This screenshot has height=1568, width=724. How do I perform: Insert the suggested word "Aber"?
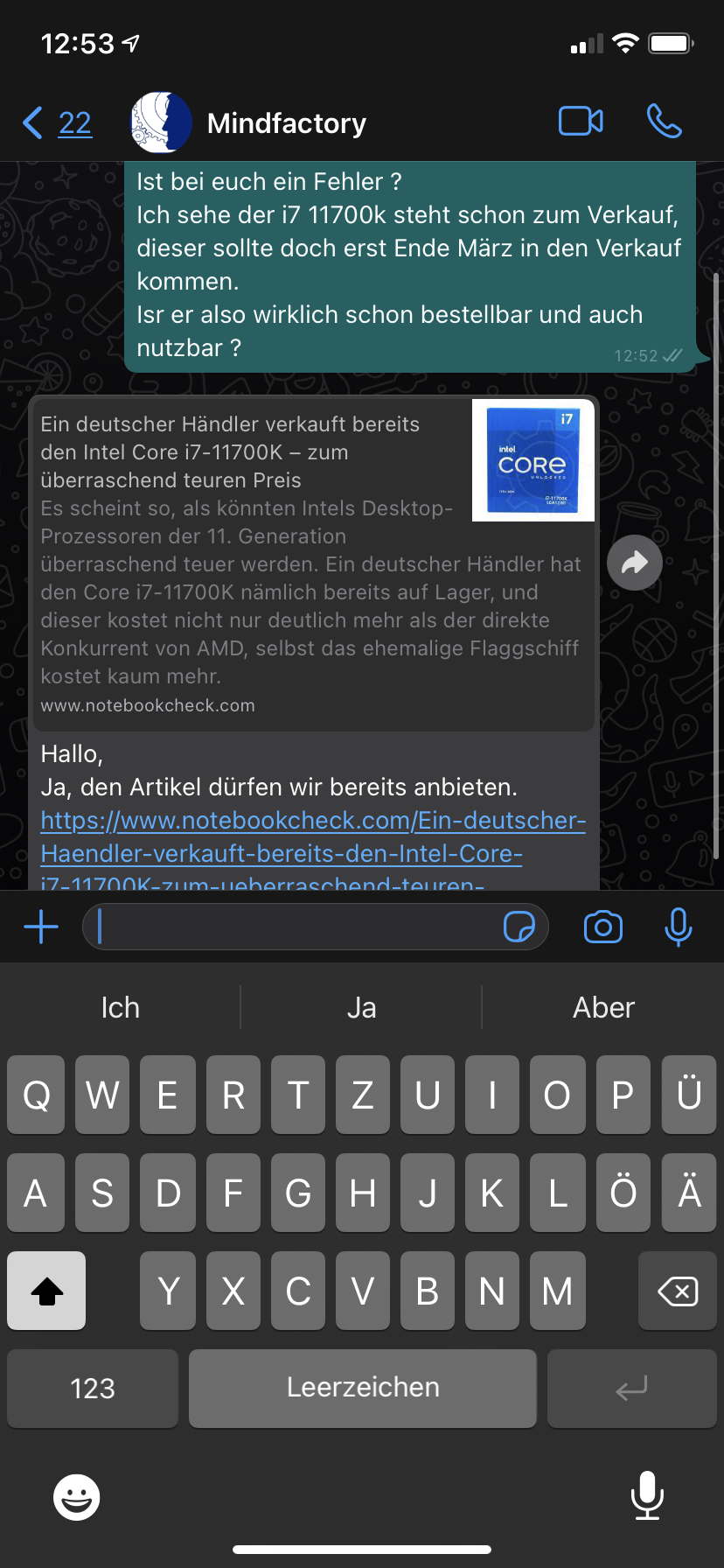603,1008
